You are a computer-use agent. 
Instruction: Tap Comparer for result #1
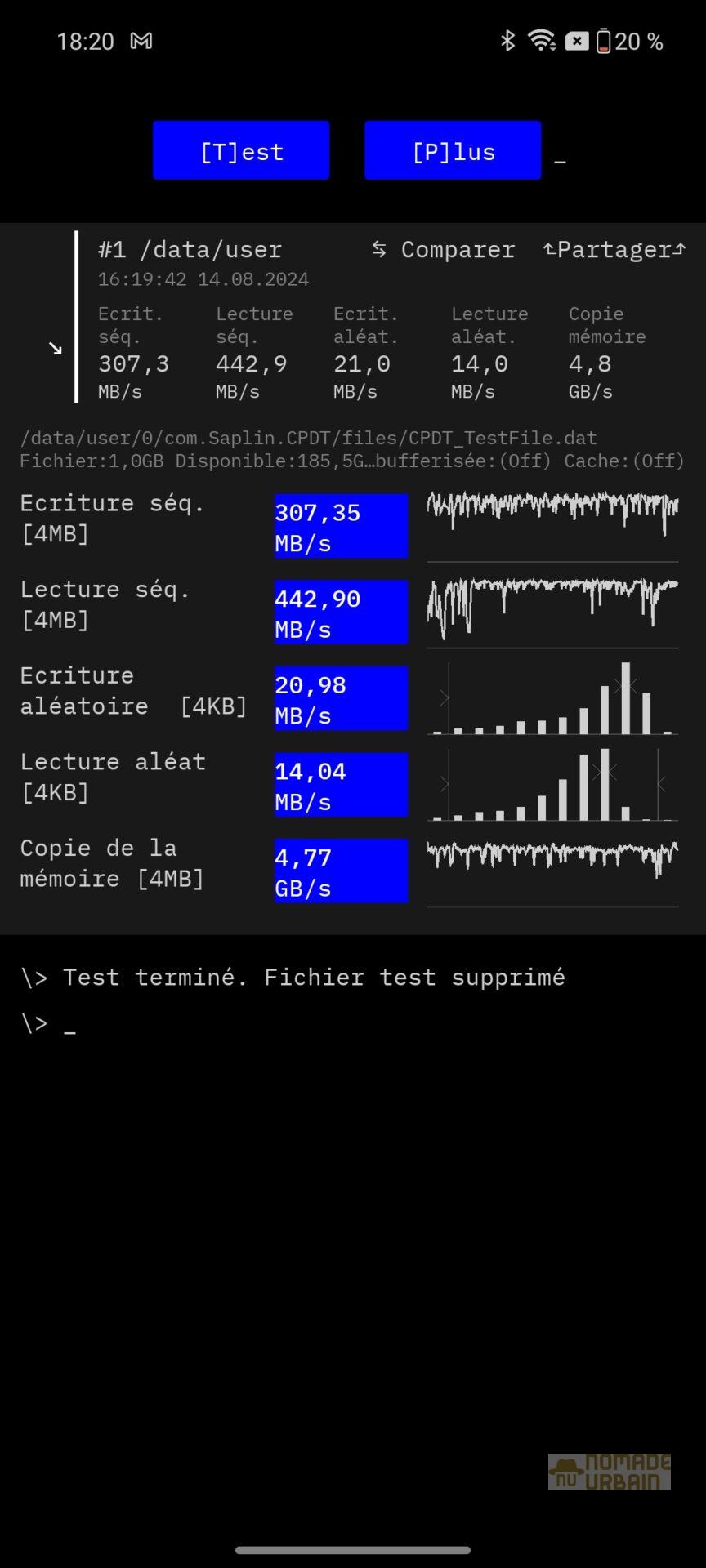pos(444,250)
